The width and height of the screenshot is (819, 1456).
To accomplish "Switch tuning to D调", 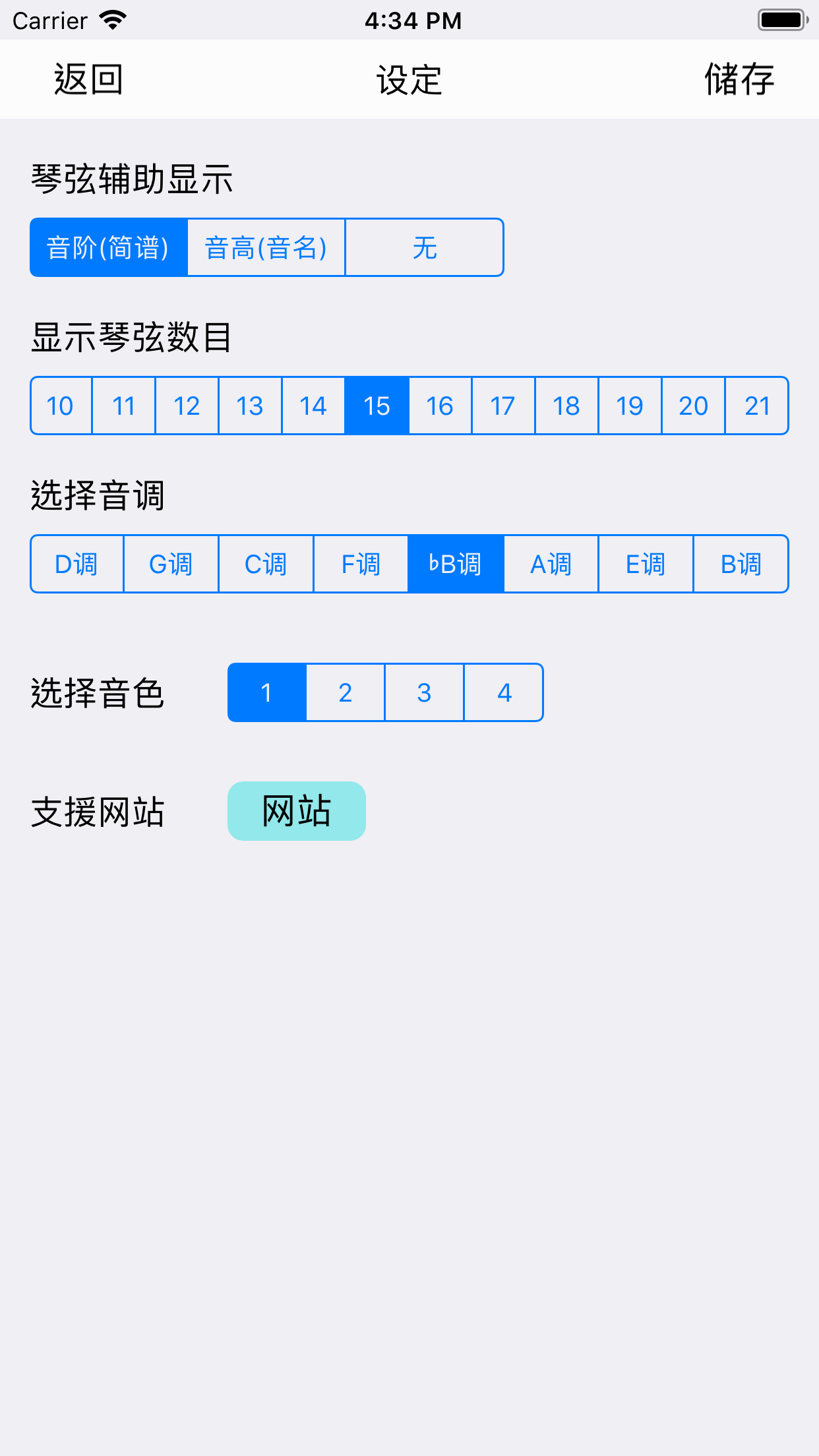I will [76, 564].
